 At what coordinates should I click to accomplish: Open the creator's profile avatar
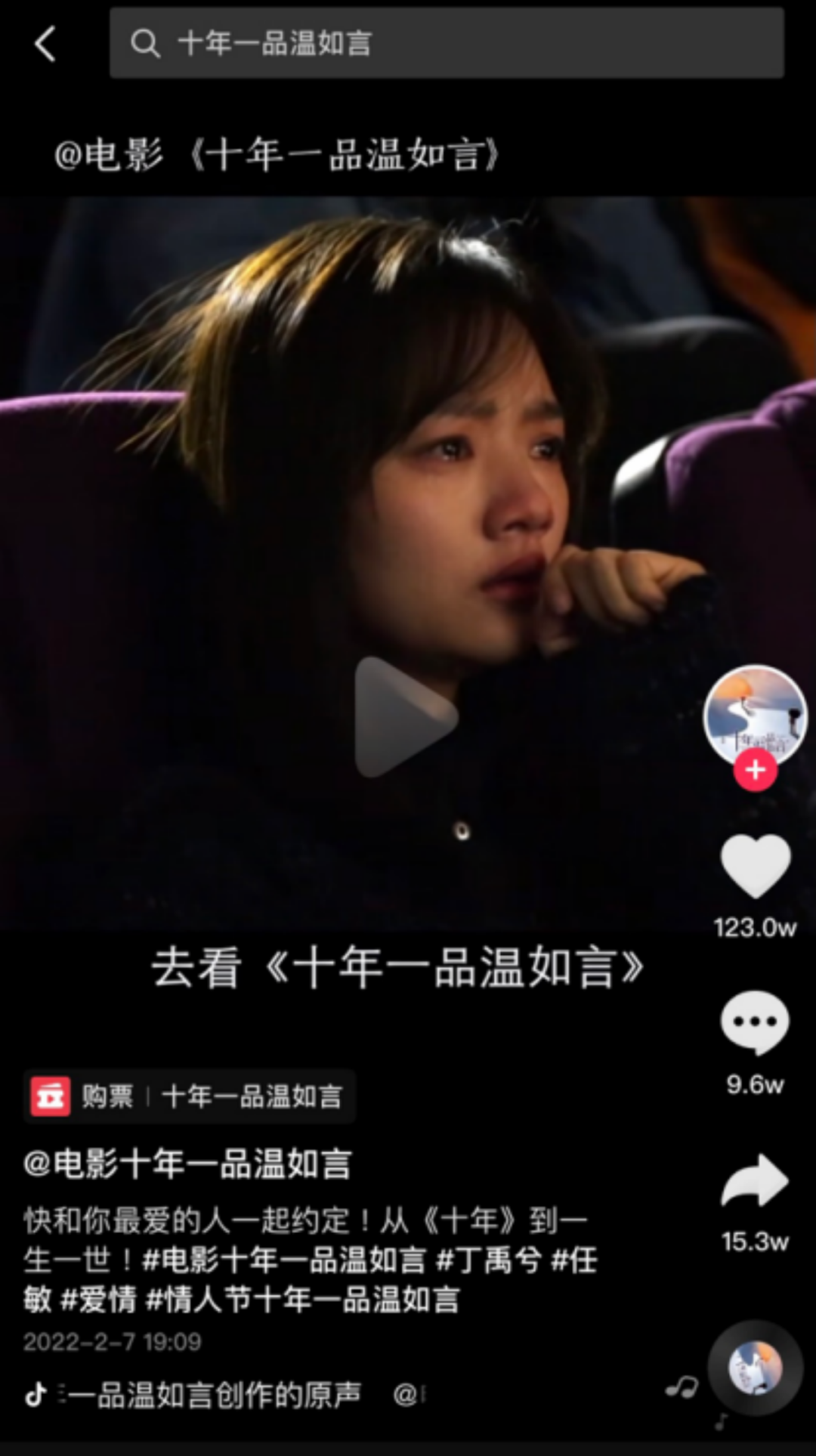755,714
